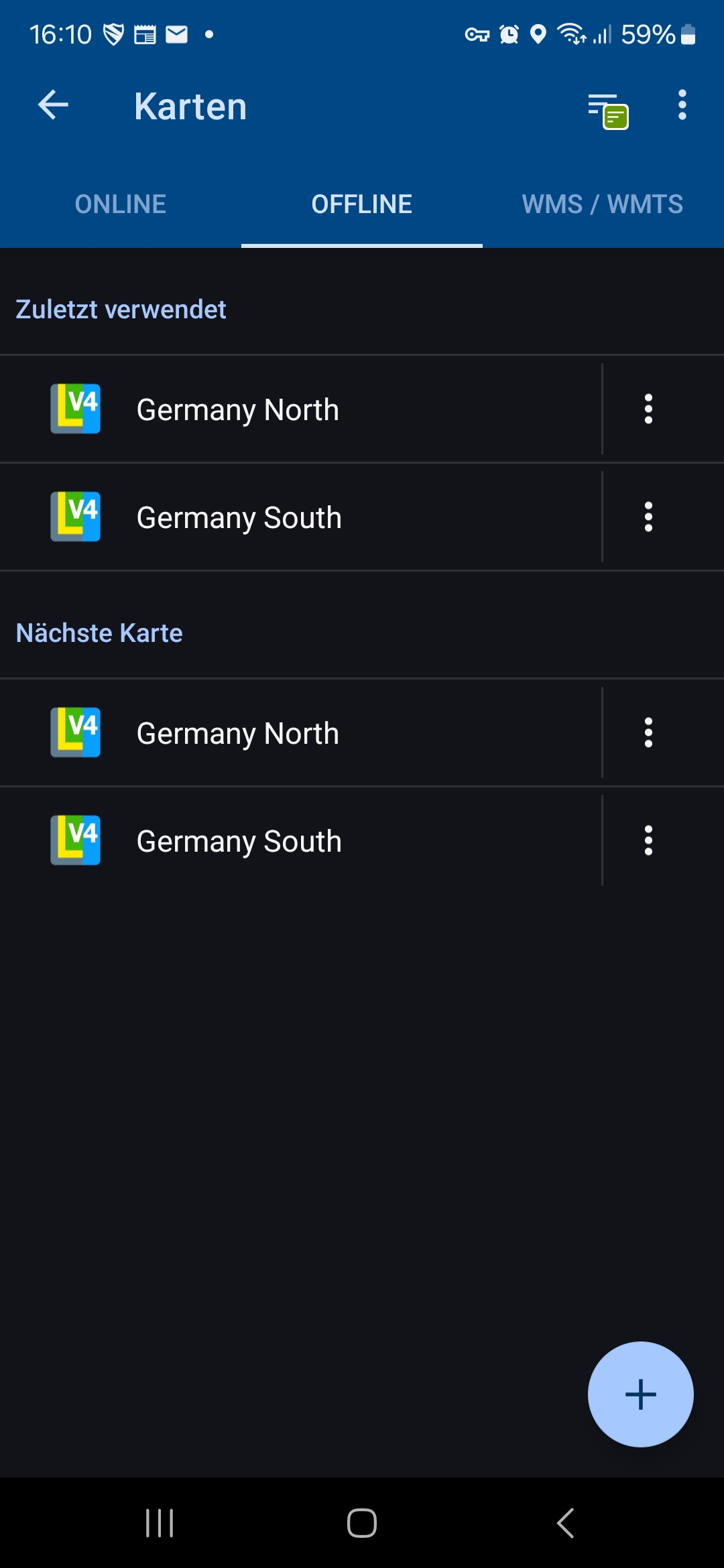724x1568 pixels.
Task: Show more options for Germany North in Nächste Karte
Action: [x=648, y=732]
